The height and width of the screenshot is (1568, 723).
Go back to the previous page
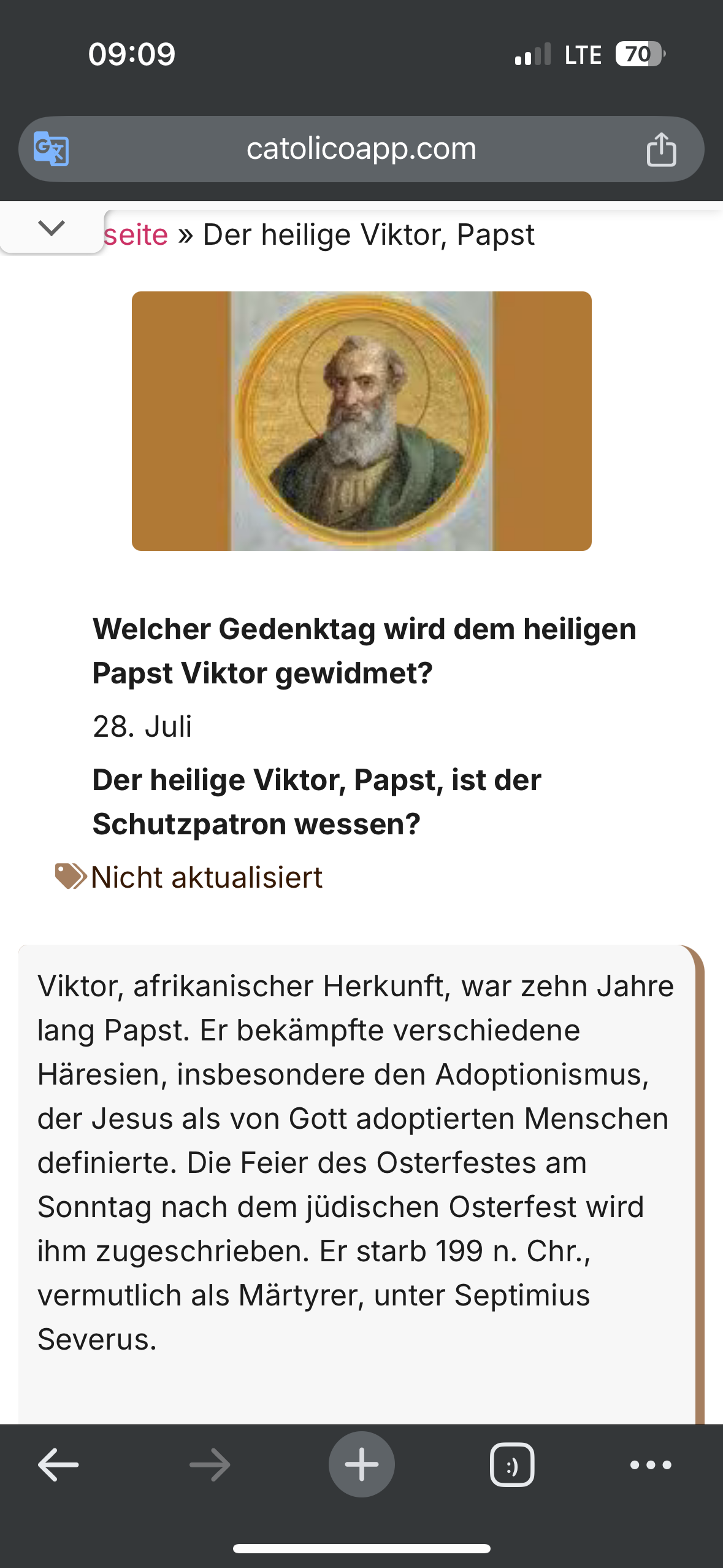pos(58,1465)
